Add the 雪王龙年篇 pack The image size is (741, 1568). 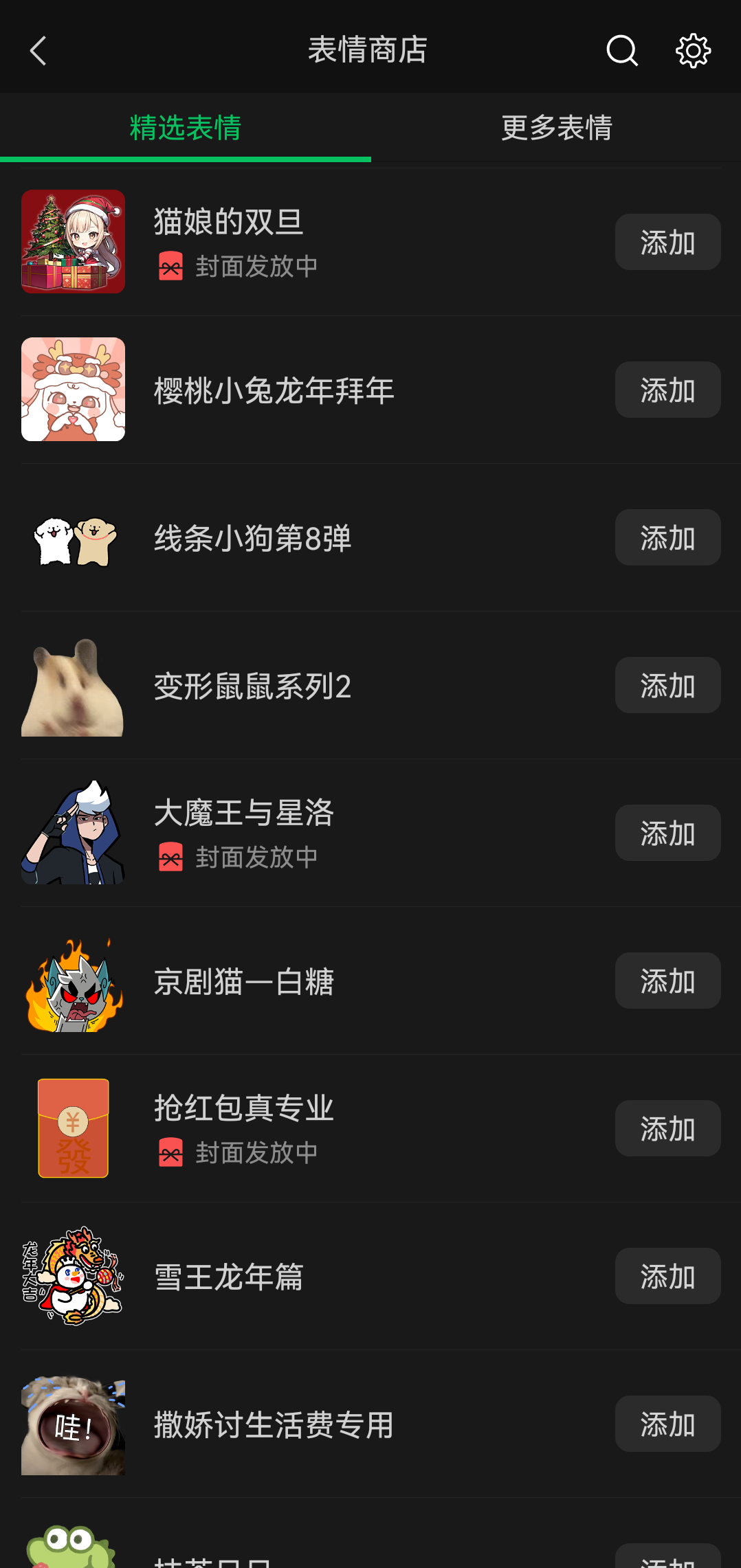coord(667,1276)
